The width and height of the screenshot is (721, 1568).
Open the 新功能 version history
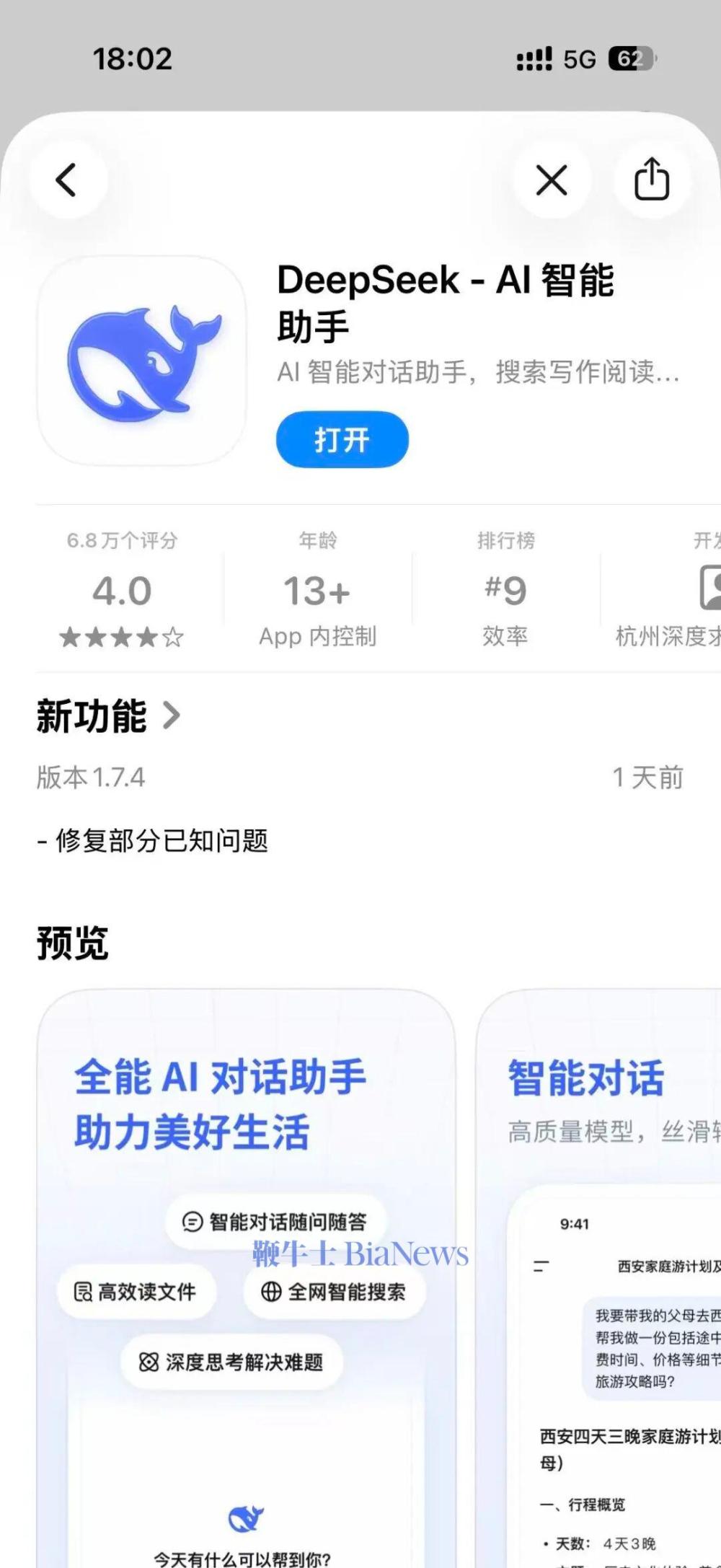click(108, 716)
